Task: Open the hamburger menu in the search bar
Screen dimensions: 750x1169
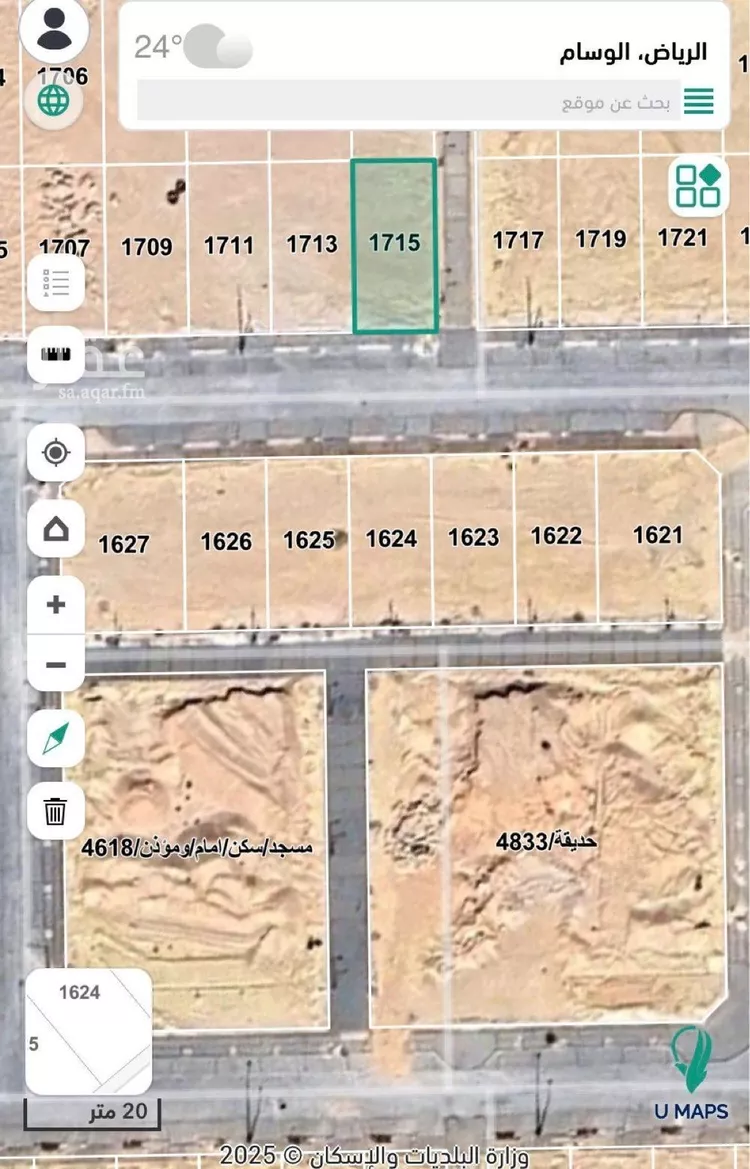Action: 698,101
